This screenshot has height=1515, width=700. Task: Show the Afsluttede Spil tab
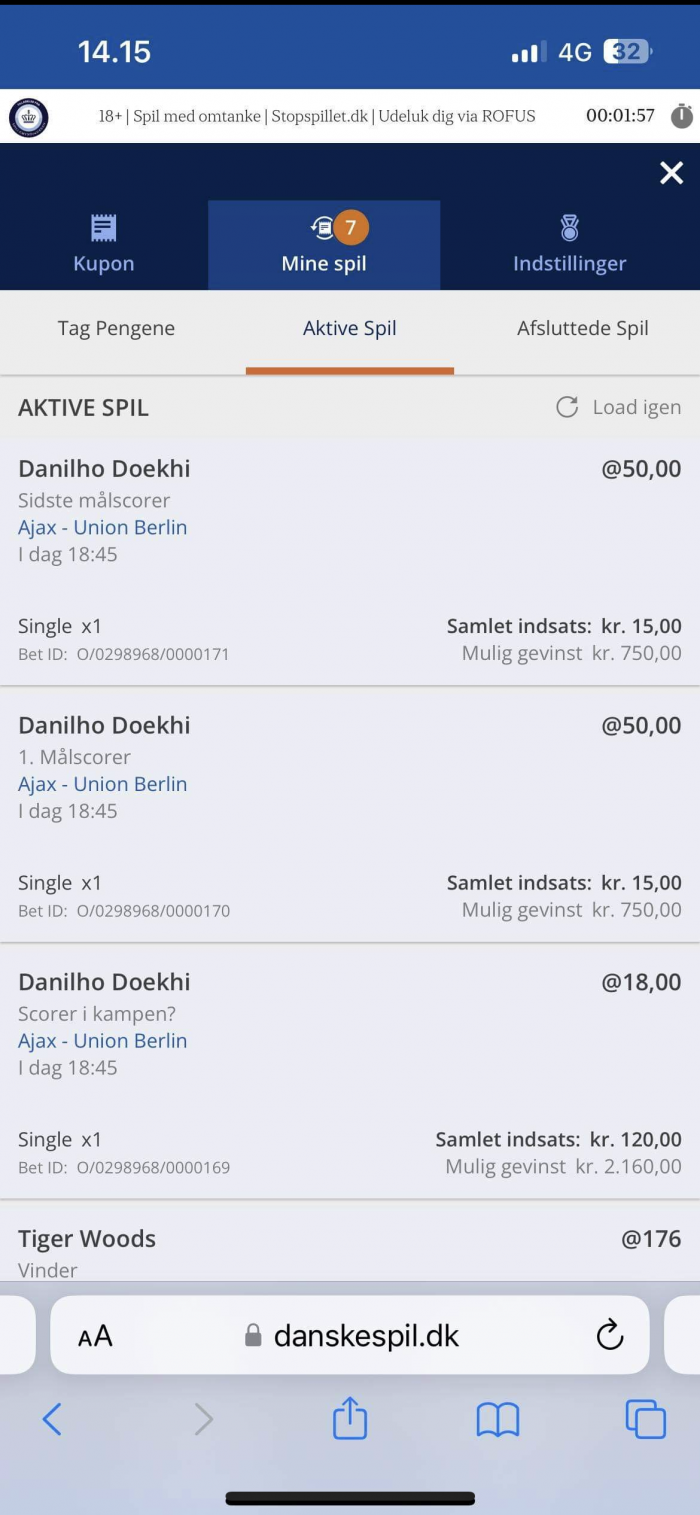click(x=582, y=328)
